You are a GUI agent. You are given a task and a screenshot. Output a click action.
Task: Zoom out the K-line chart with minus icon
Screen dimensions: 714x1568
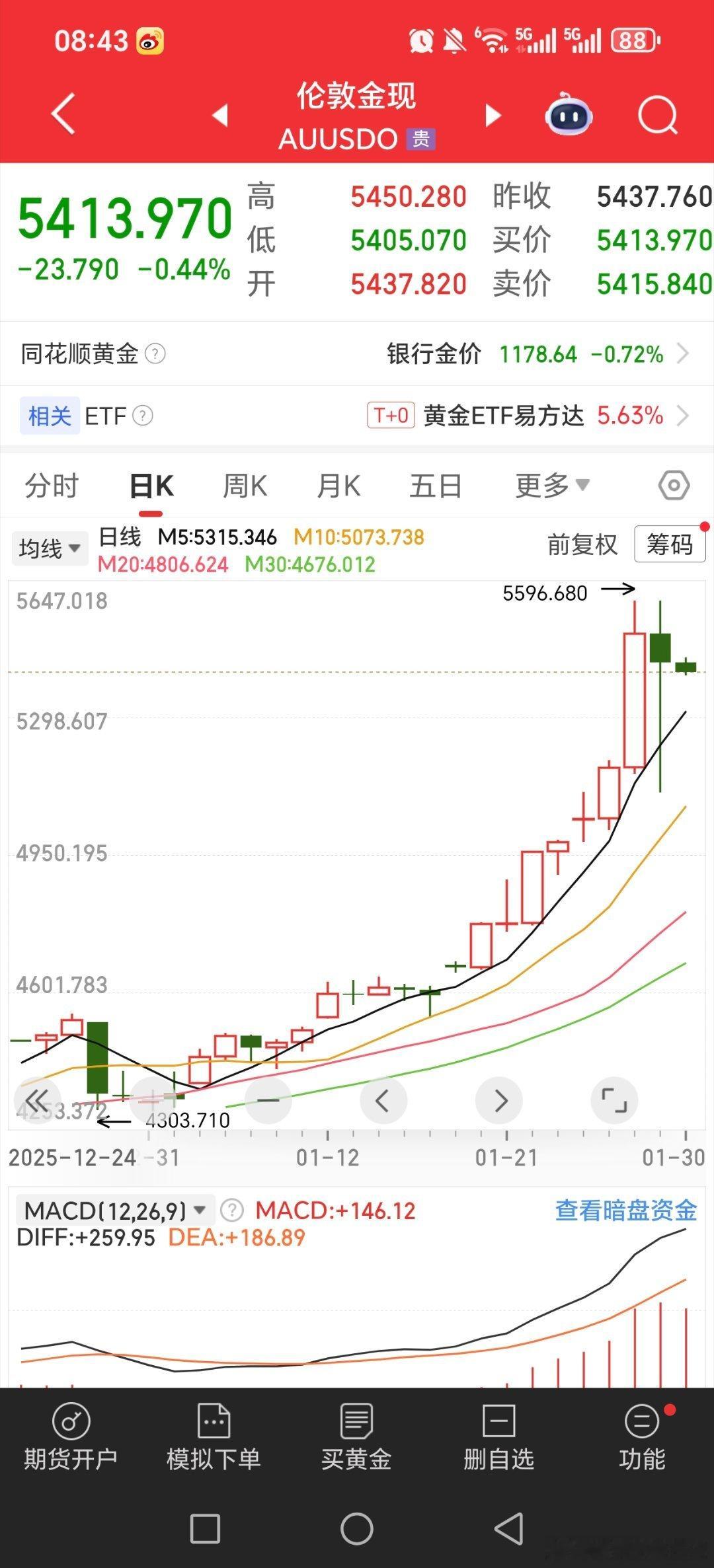point(268,1100)
